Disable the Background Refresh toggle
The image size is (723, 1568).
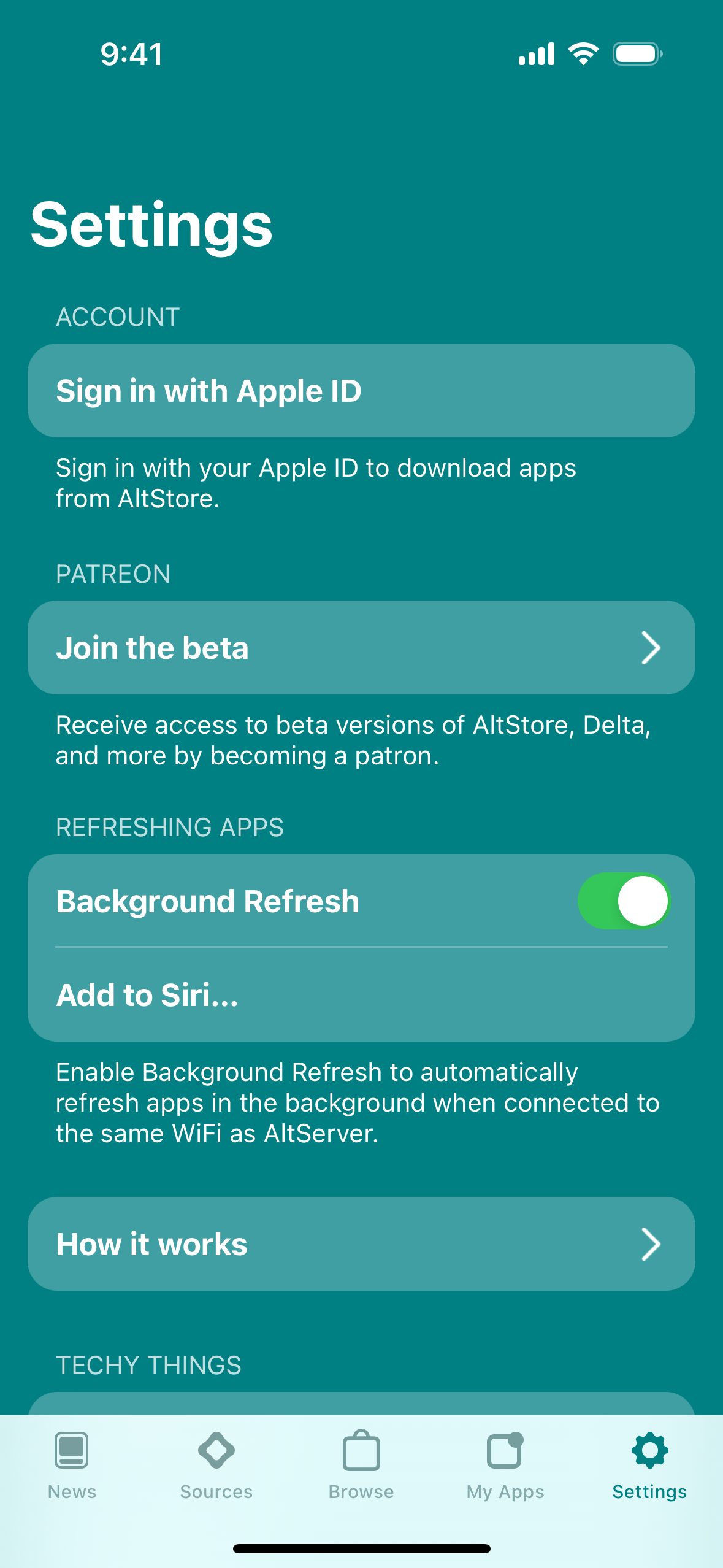[624, 901]
